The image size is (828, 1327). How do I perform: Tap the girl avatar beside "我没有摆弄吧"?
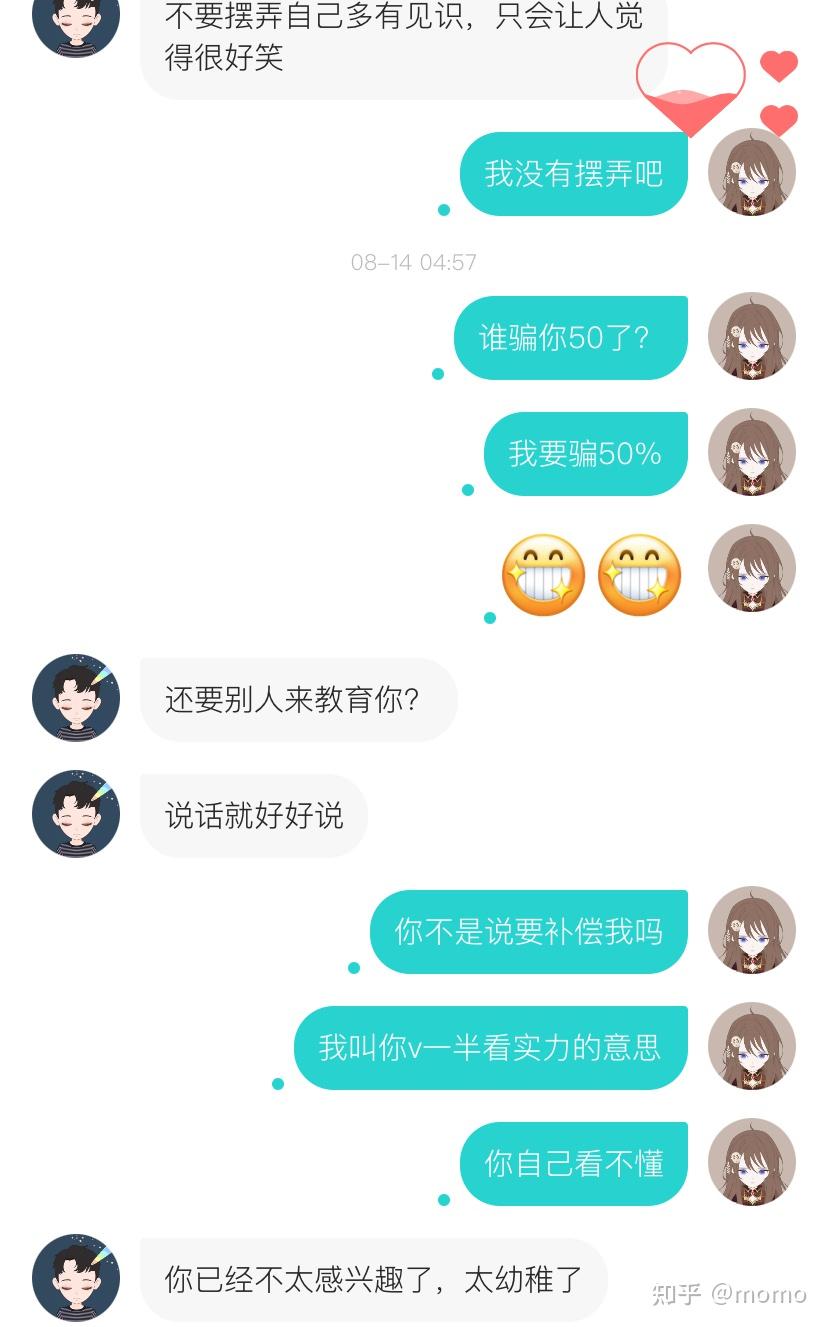[x=752, y=172]
